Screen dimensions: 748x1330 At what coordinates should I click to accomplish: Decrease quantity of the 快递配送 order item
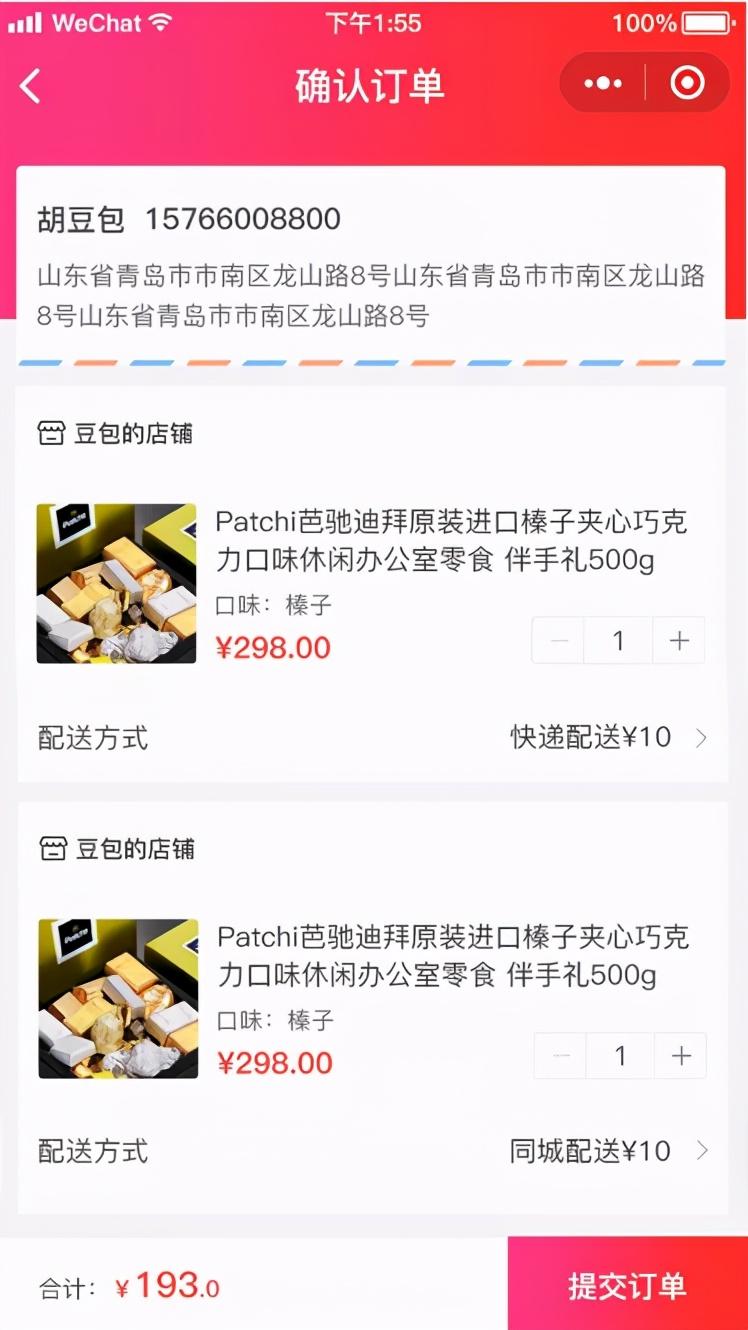tap(559, 641)
